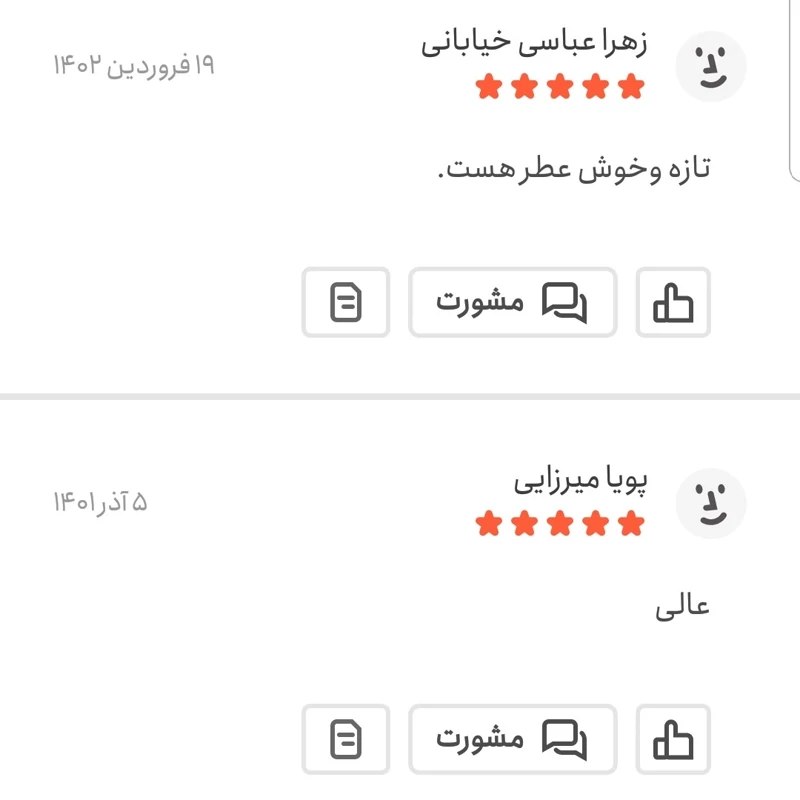Screen dimensions: 800x800
Task: Open the document icon under زهرا عباسی خیابانی's review
Action: (x=346, y=302)
